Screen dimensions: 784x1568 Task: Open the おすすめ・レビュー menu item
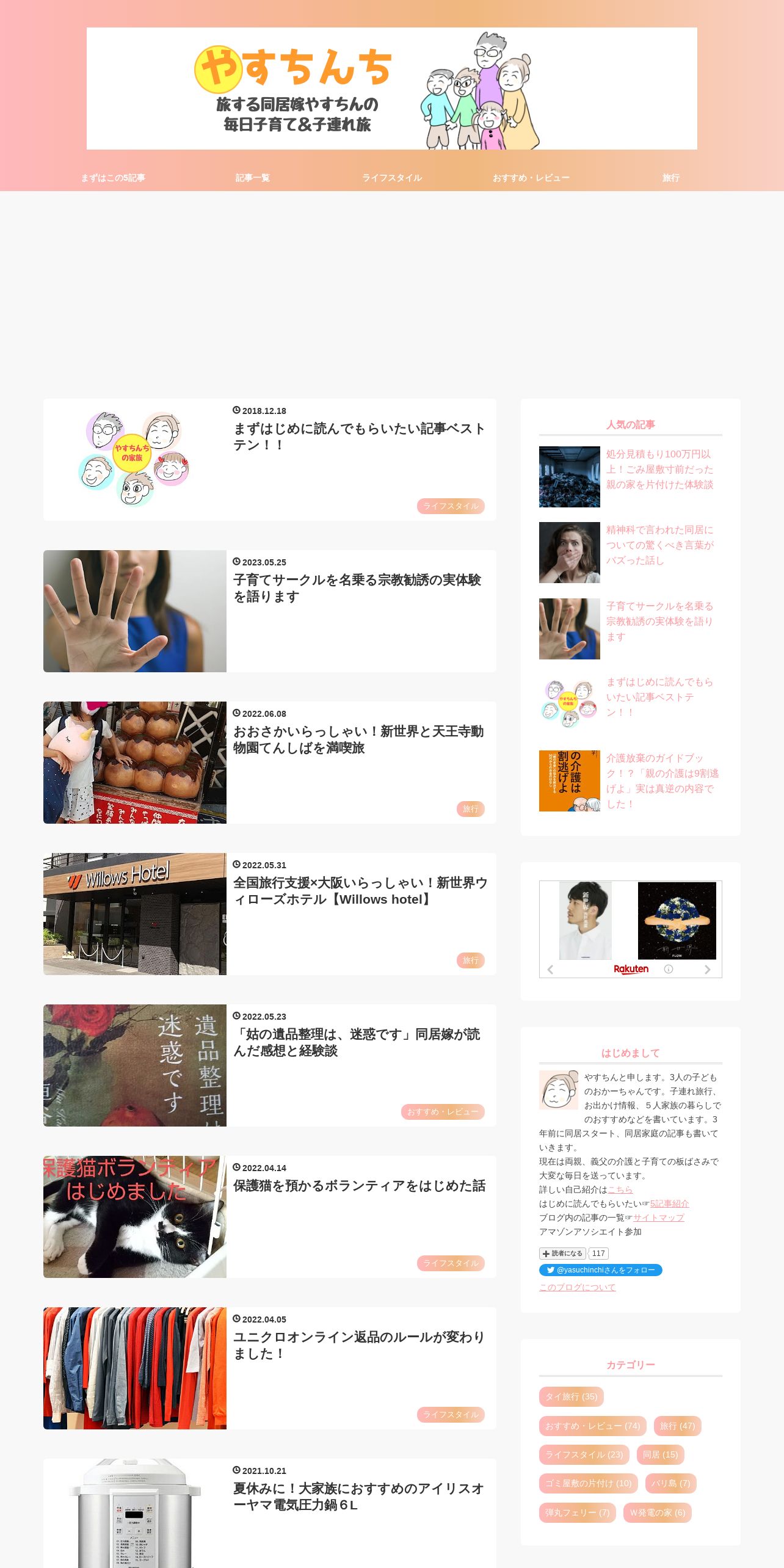[531, 178]
